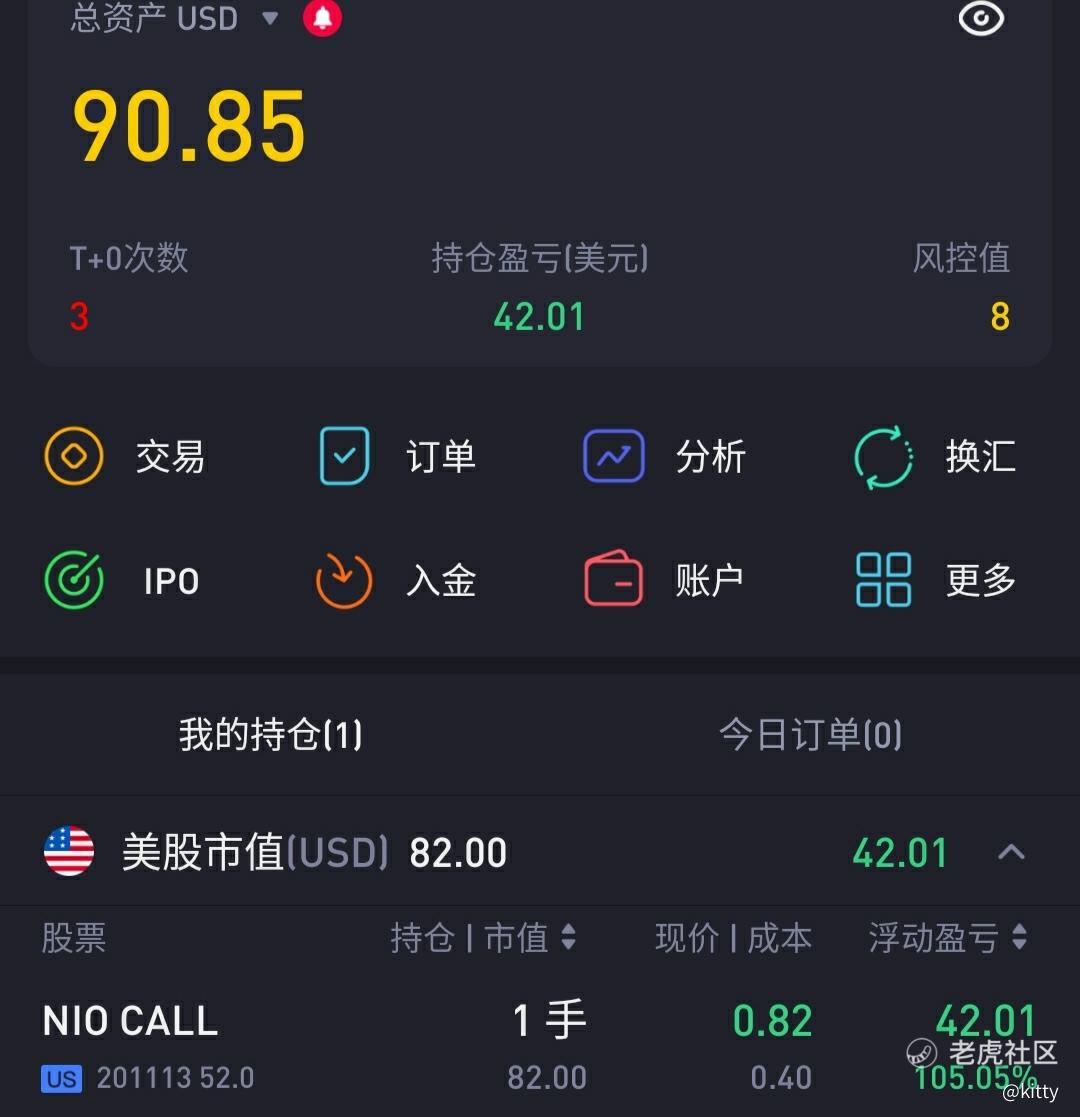Open the IPO shortcut

click(122, 580)
